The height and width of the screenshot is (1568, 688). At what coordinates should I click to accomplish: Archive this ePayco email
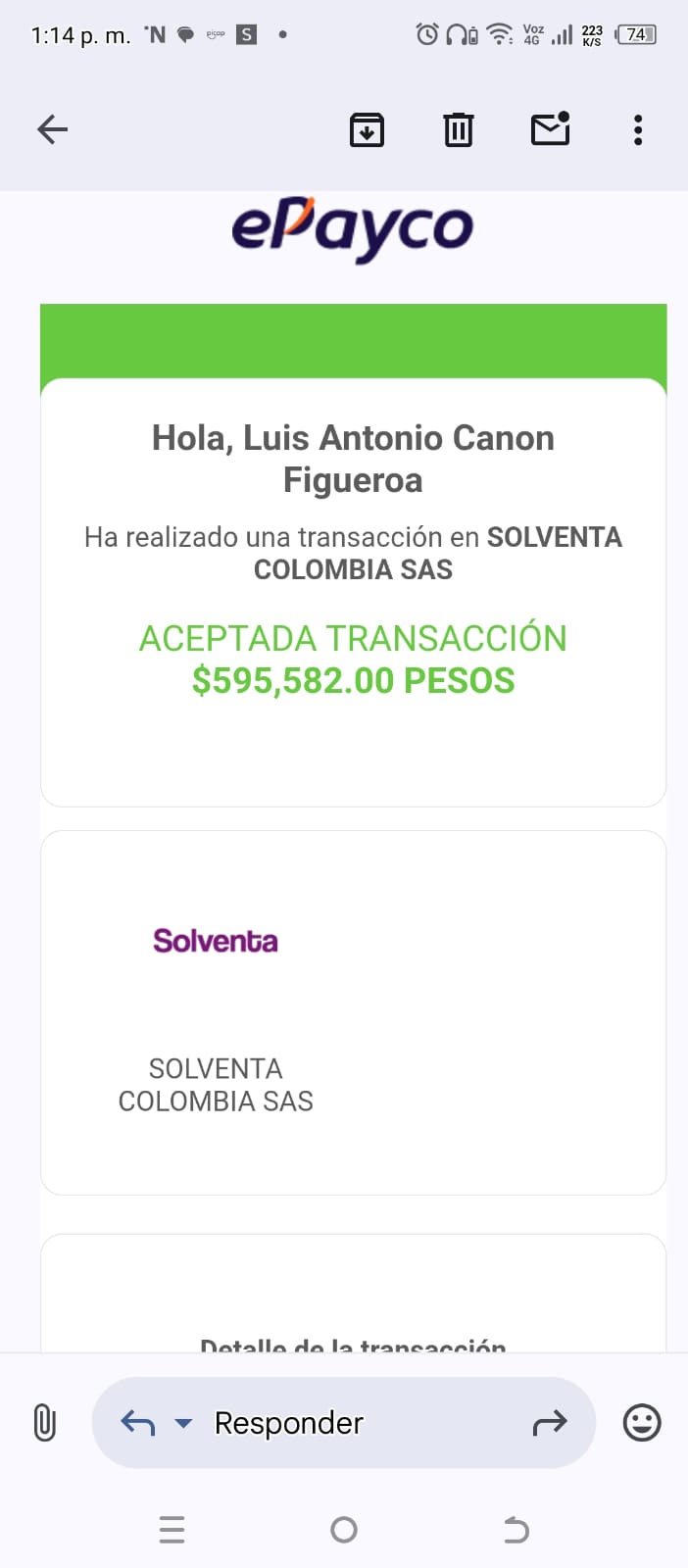[367, 129]
